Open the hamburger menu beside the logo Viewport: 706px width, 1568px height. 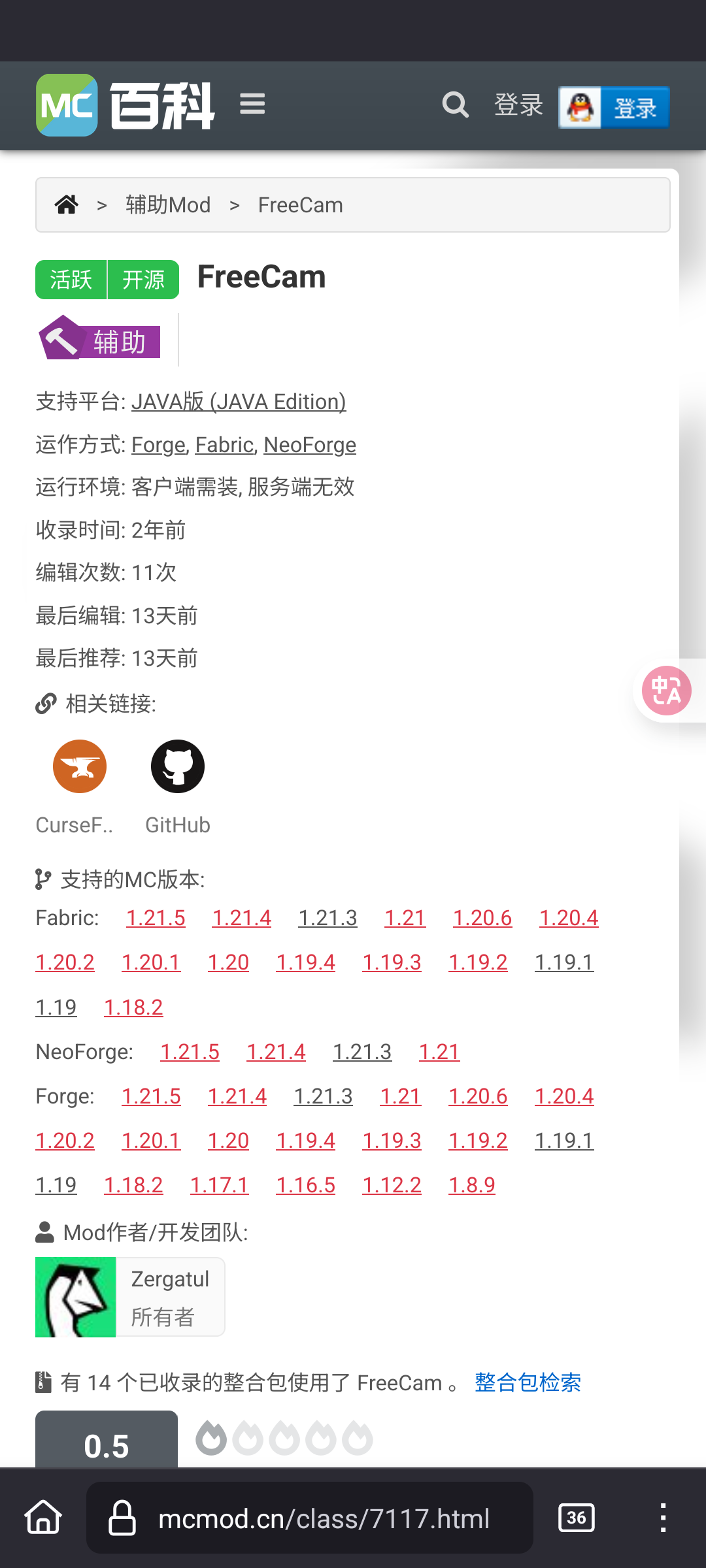pyautogui.click(x=252, y=104)
